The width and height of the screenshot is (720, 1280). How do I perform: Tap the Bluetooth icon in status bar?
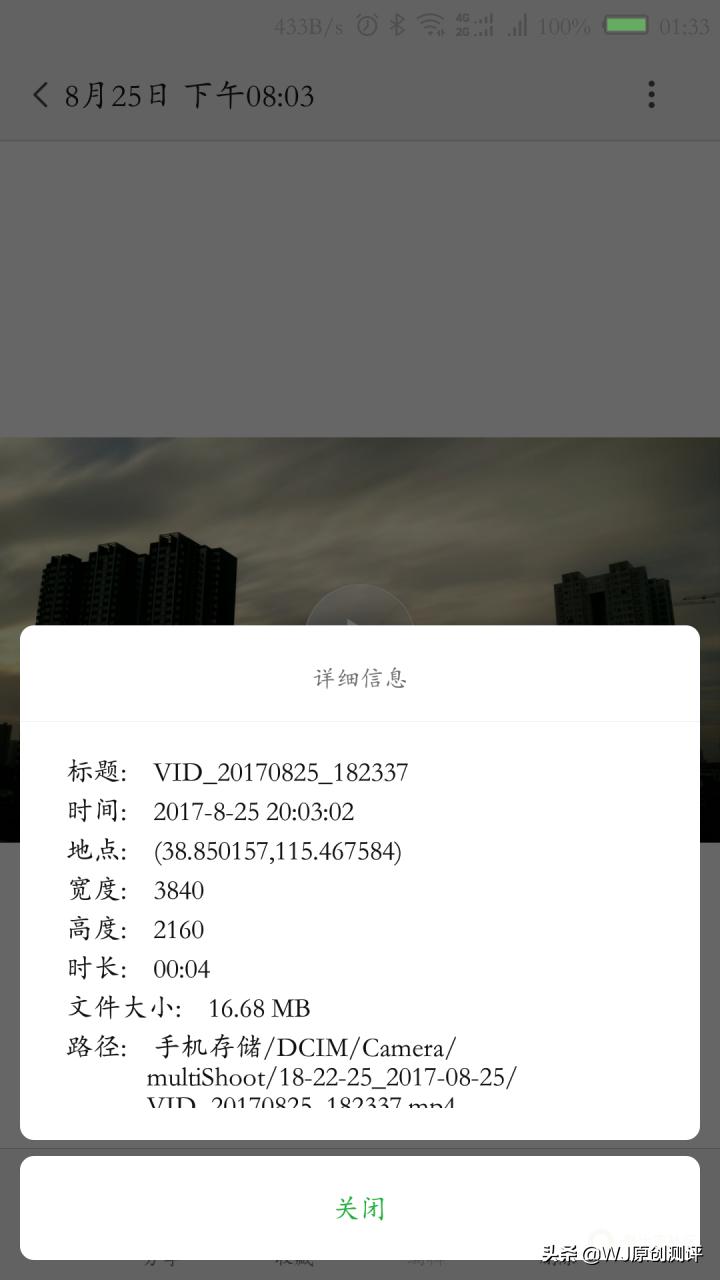396,26
